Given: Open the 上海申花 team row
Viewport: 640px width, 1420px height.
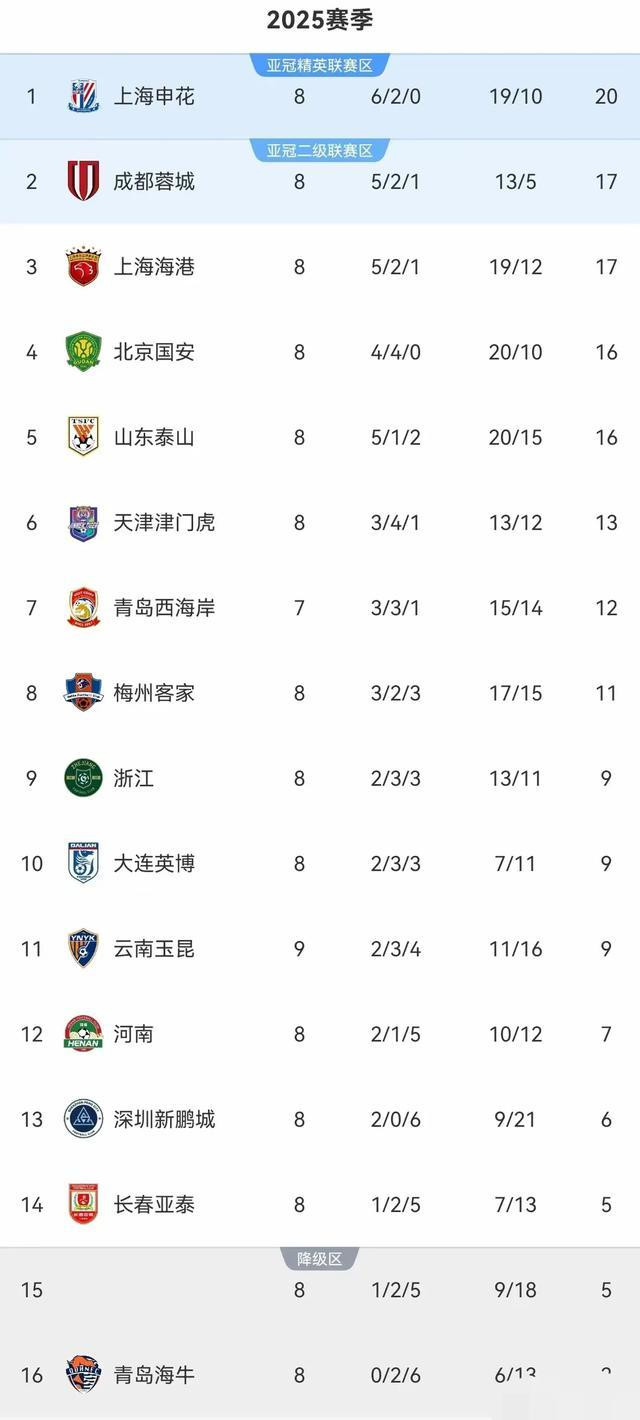Looking at the screenshot, I should click(320, 97).
